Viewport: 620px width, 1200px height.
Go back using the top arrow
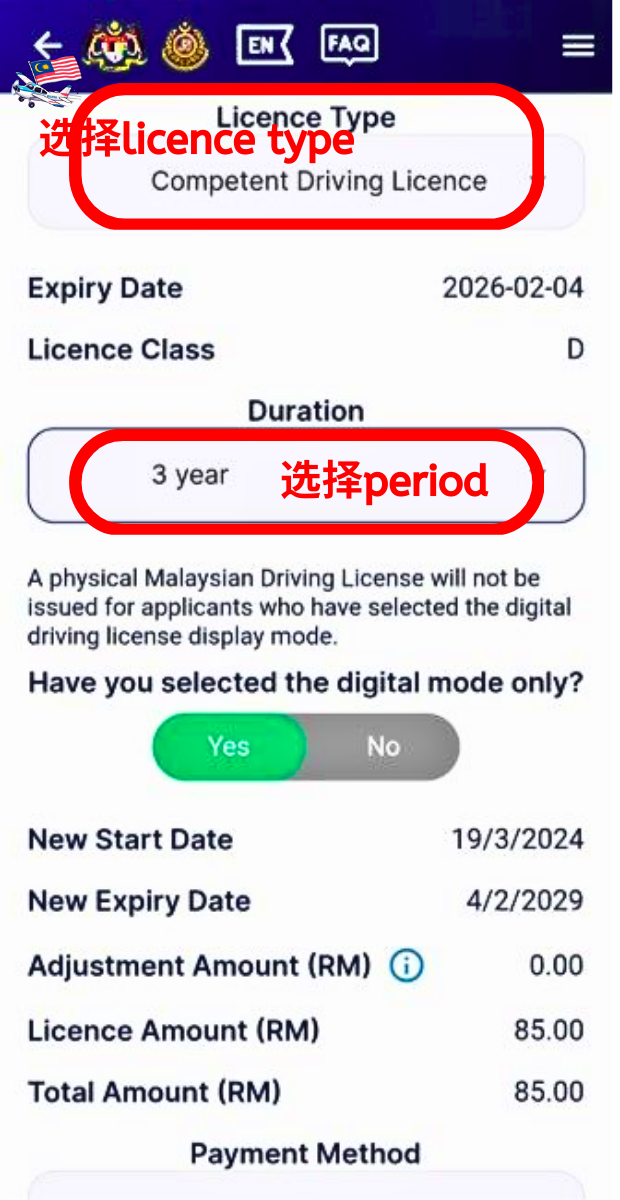pos(47,45)
